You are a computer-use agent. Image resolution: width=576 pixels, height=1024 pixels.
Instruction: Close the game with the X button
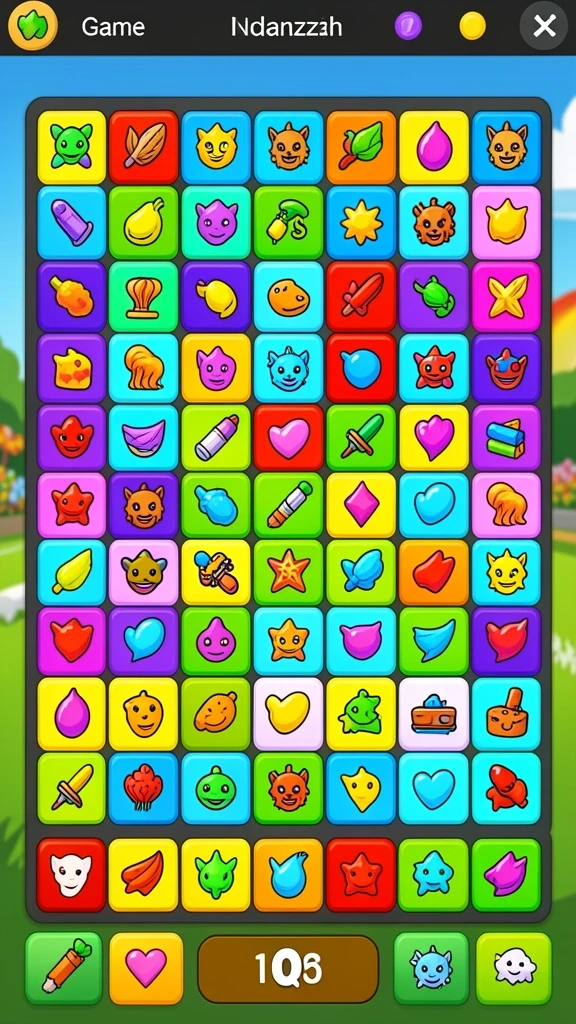pyautogui.click(x=543, y=26)
